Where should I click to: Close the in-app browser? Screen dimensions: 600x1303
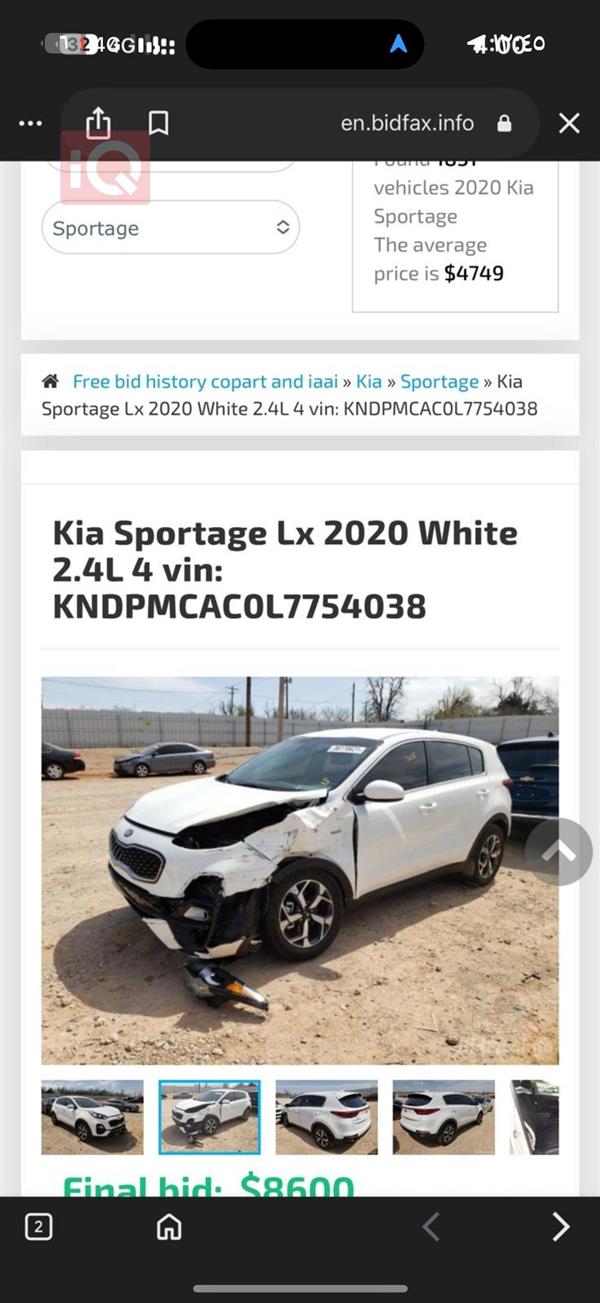(569, 123)
